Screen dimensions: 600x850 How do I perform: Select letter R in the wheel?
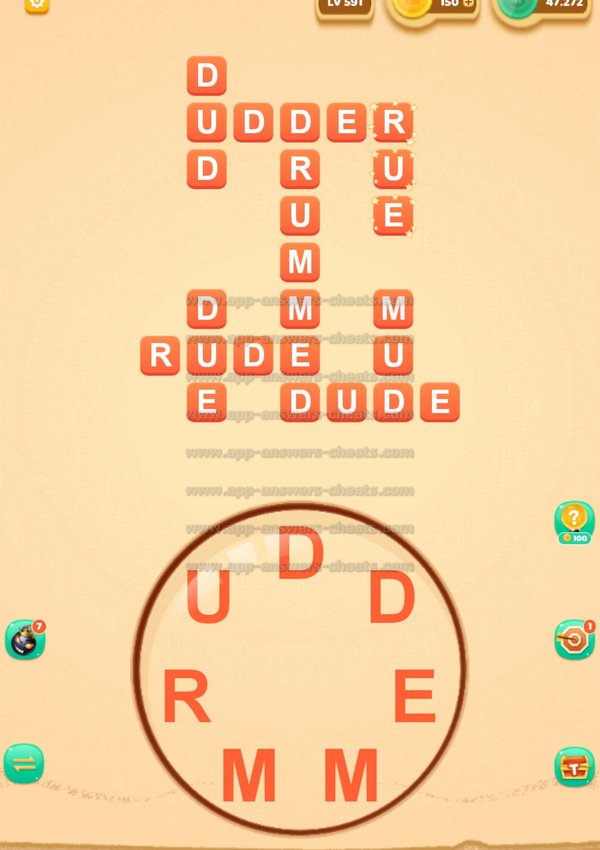186,698
